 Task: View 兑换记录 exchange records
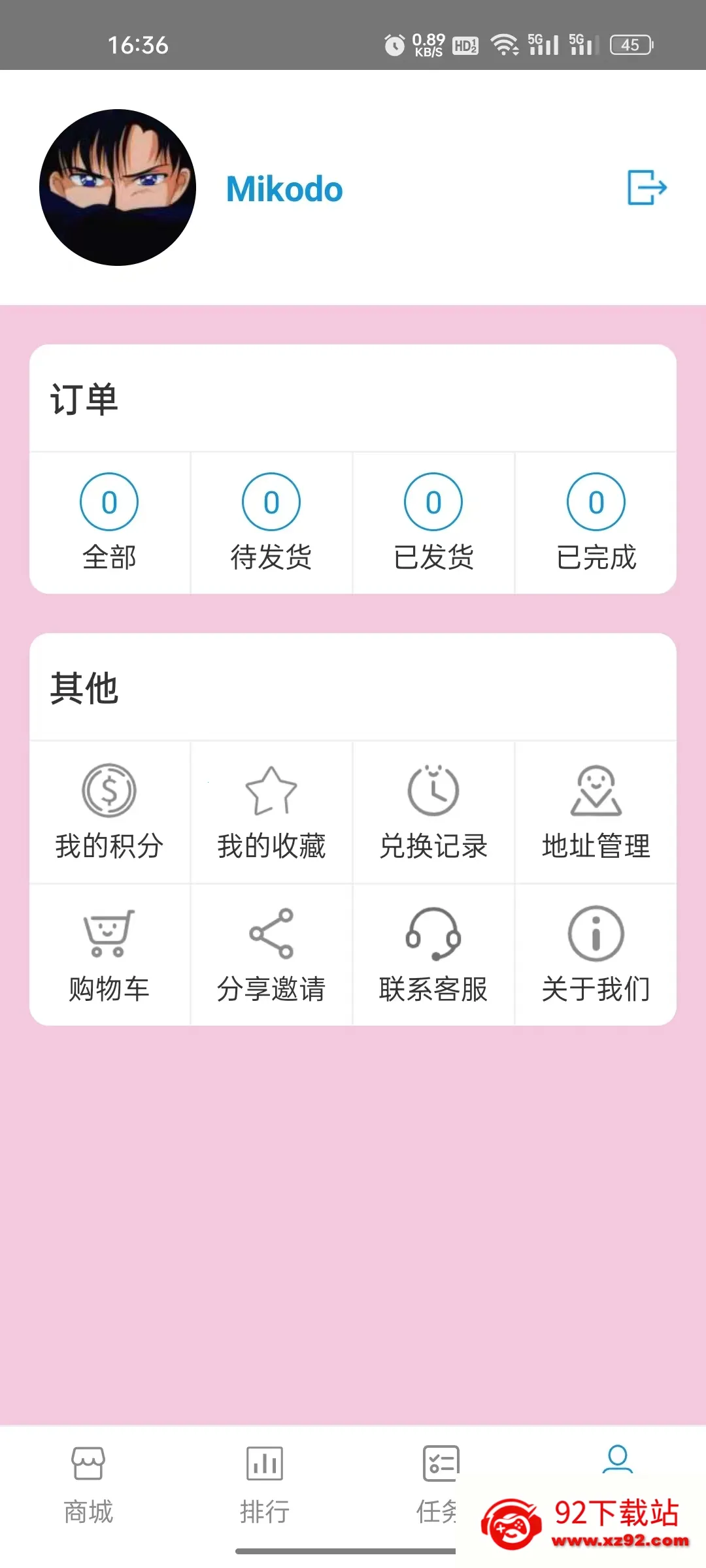tap(433, 812)
